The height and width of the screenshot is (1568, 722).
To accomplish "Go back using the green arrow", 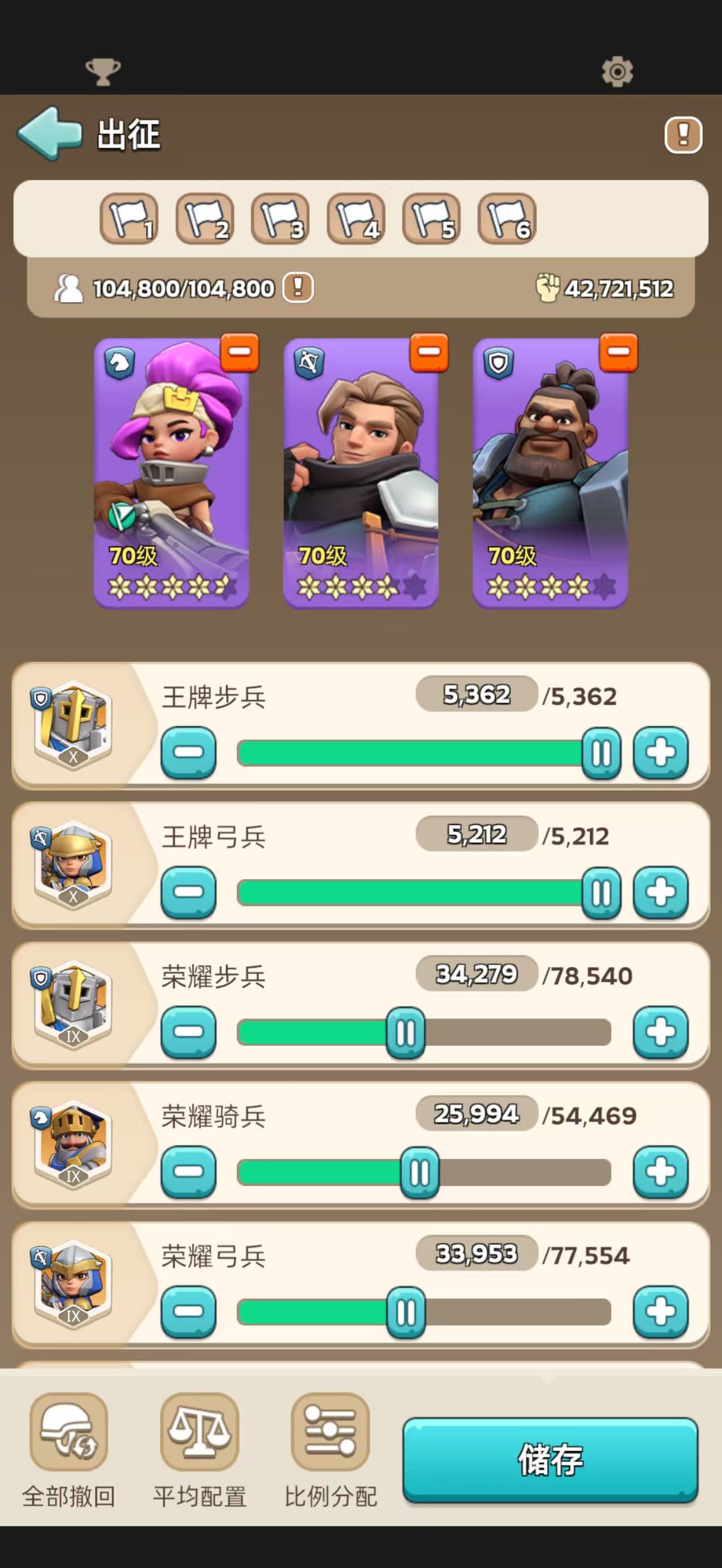I will click(50, 133).
